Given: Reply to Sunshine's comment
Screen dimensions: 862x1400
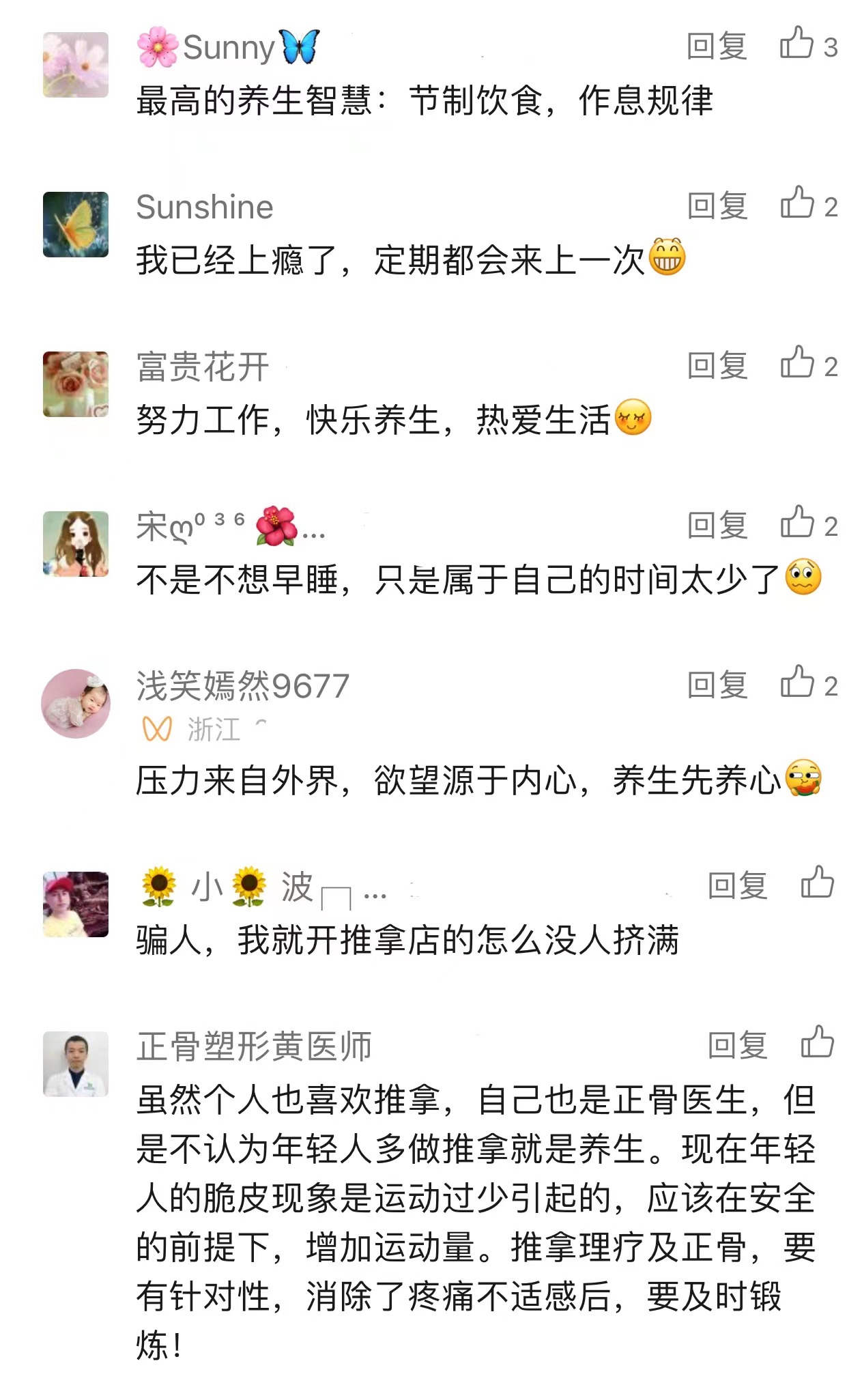Looking at the screenshot, I should 717,206.
